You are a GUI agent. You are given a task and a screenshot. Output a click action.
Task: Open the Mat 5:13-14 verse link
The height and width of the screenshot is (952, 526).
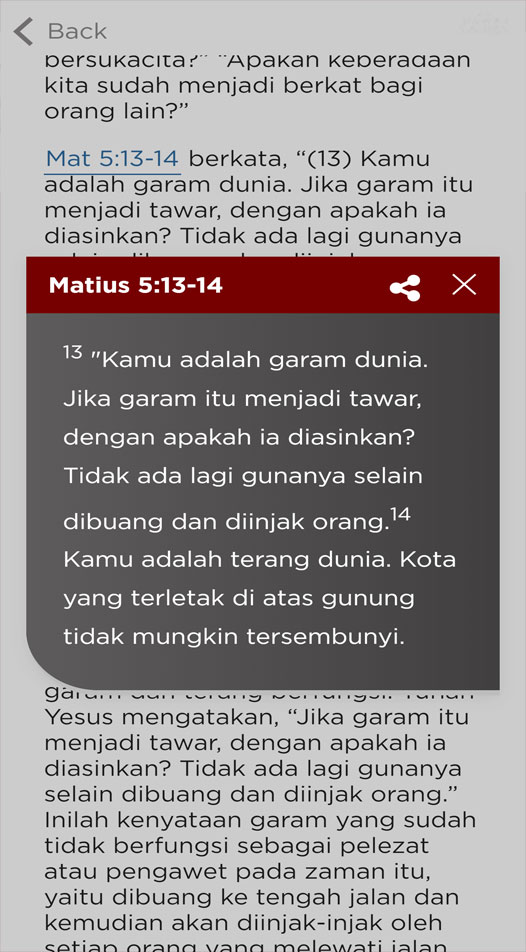click(112, 159)
